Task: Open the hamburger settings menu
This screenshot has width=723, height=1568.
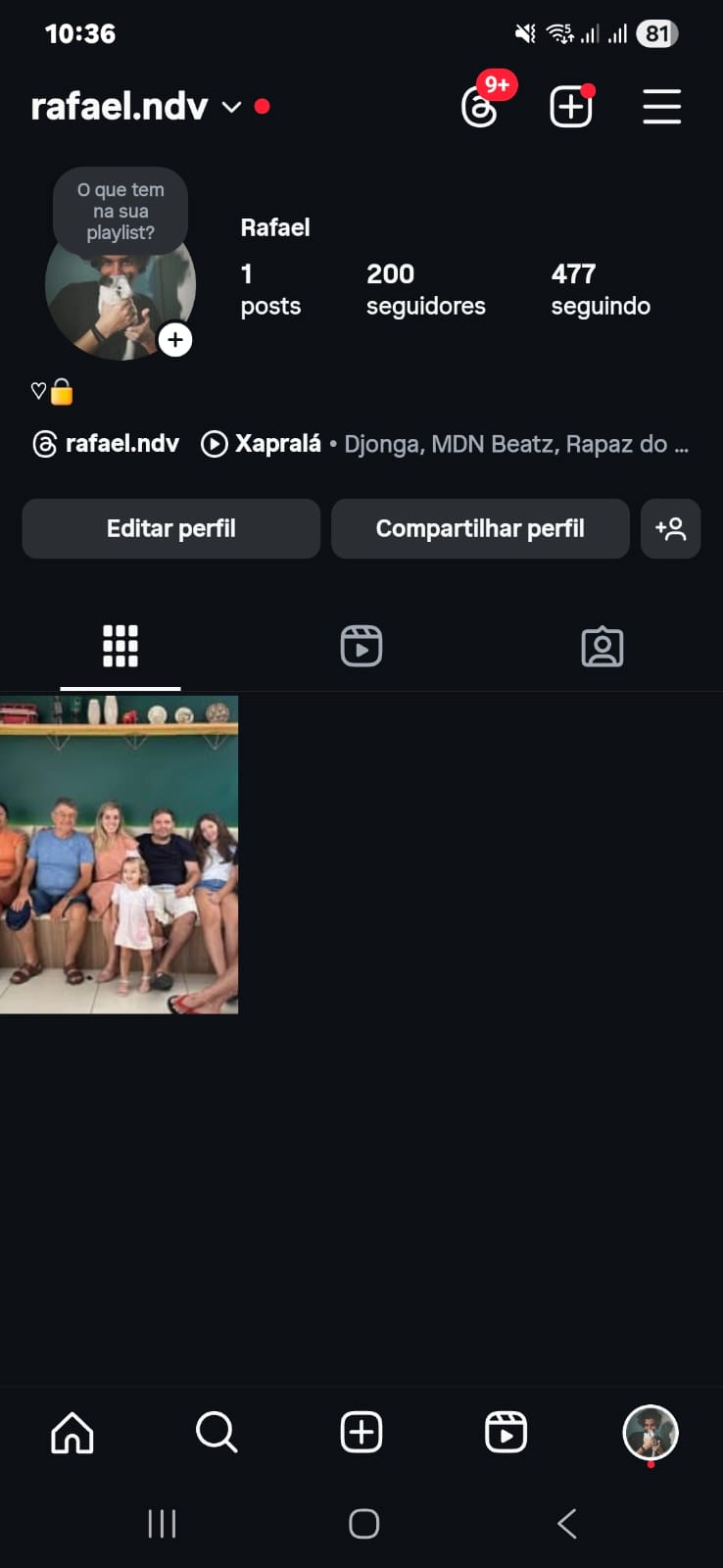Action: point(662,107)
